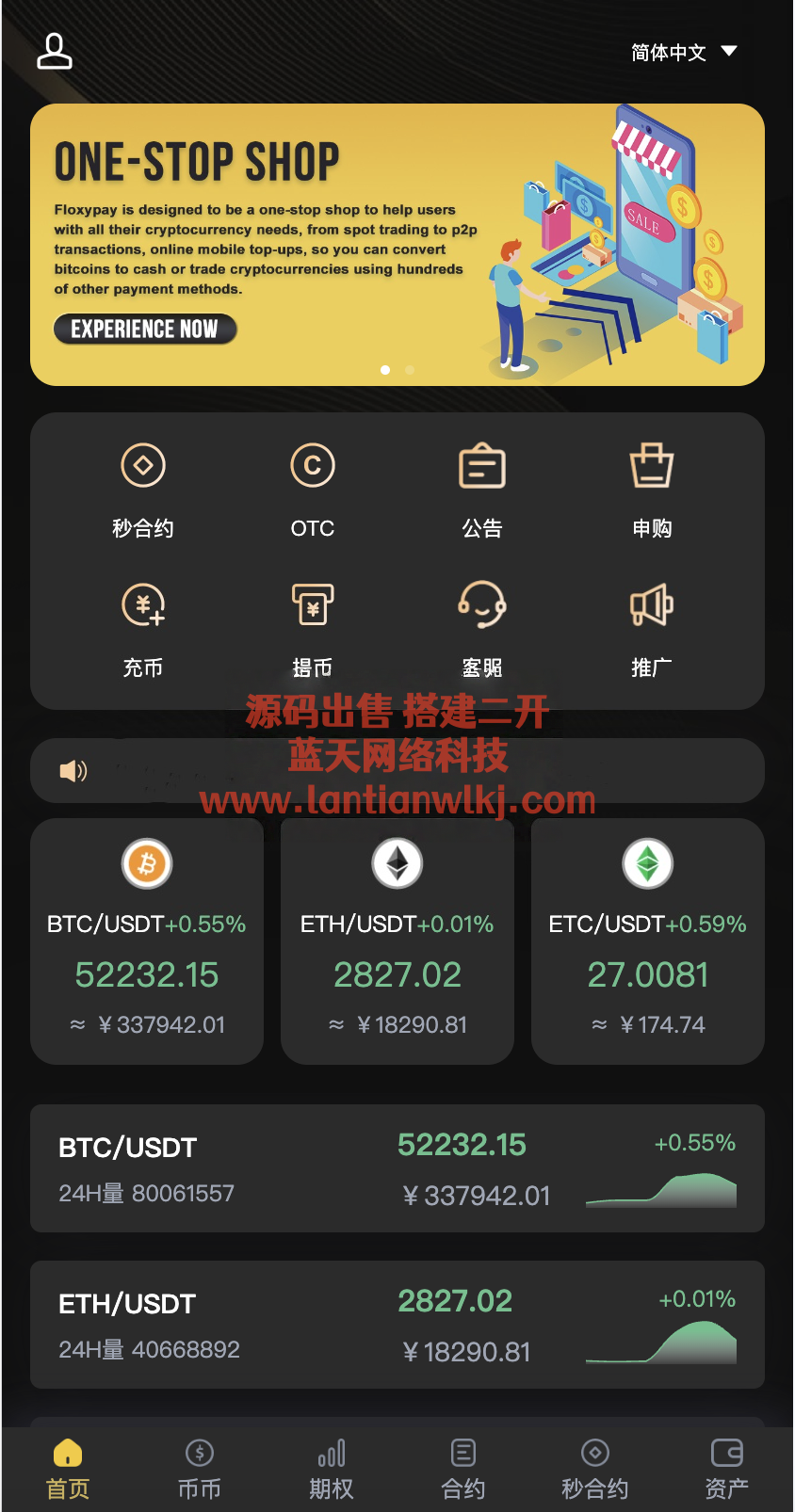Open the ETH/USDT coin card
Image resolution: width=795 pixels, height=1512 pixels.
point(397,941)
